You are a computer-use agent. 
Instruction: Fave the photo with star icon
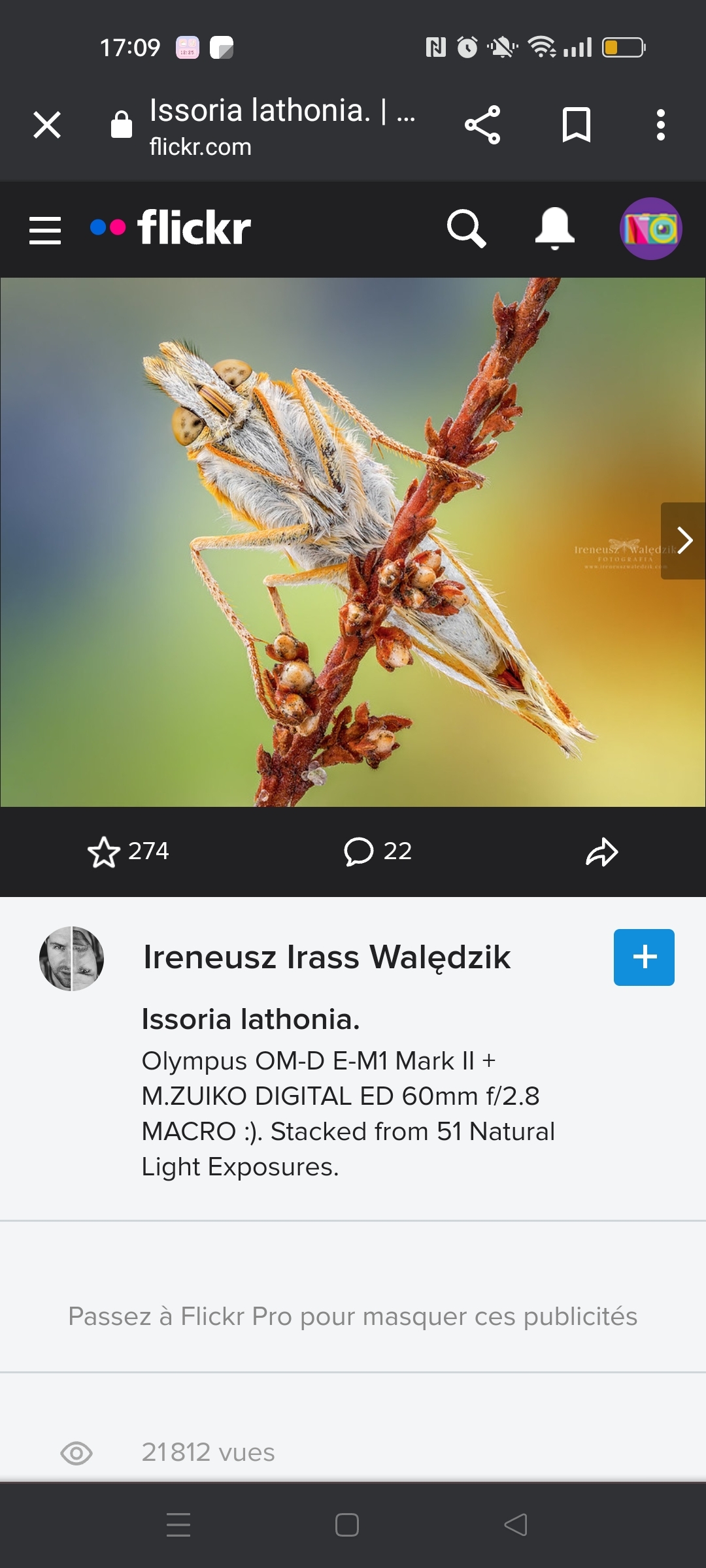[105, 852]
